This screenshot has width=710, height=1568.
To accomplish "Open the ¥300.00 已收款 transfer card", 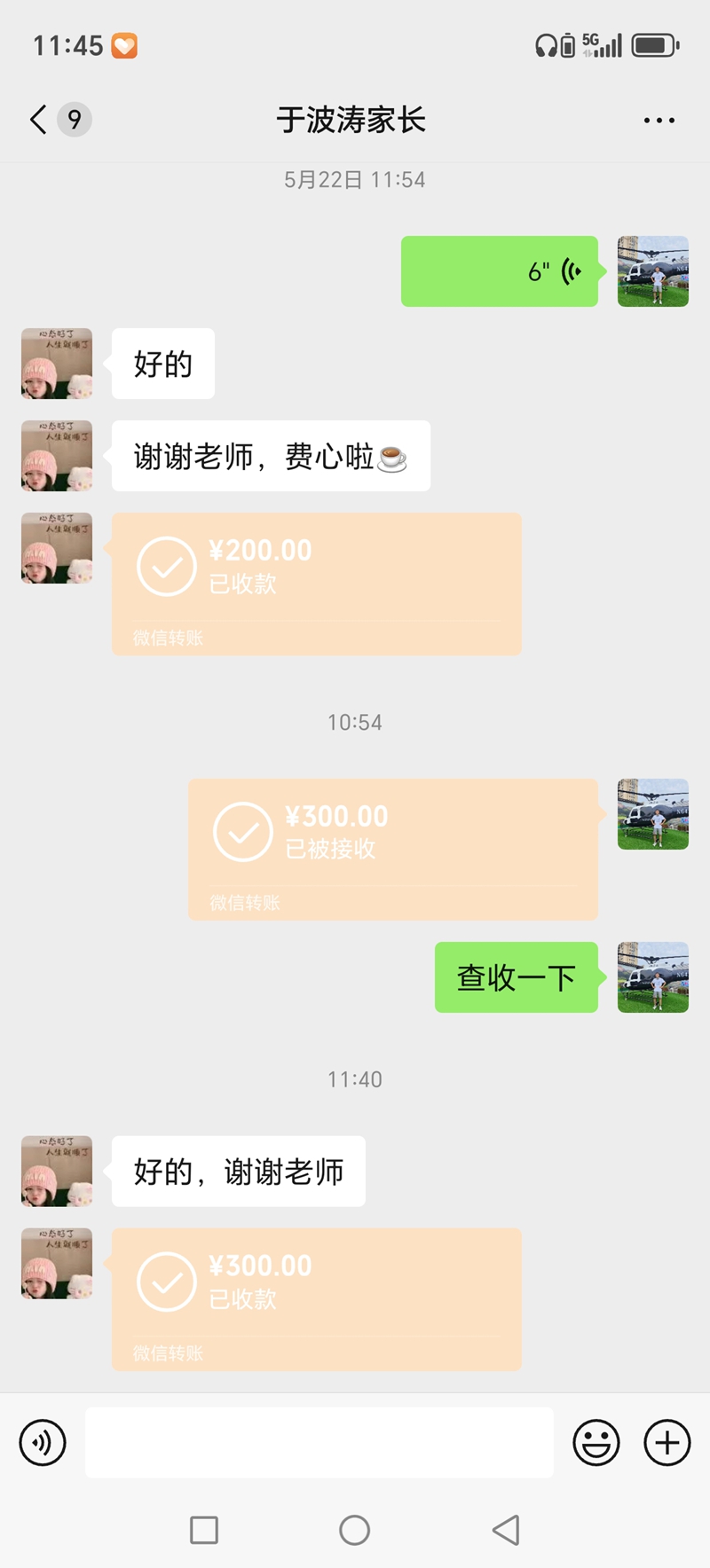I will tap(316, 1299).
